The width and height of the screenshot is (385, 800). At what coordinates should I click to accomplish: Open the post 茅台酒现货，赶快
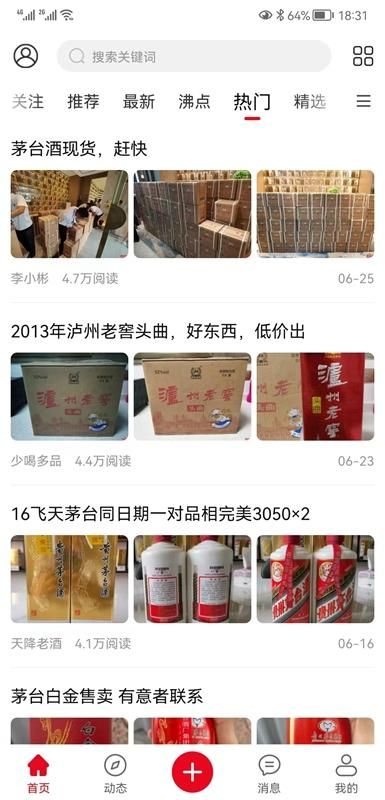tap(79, 149)
